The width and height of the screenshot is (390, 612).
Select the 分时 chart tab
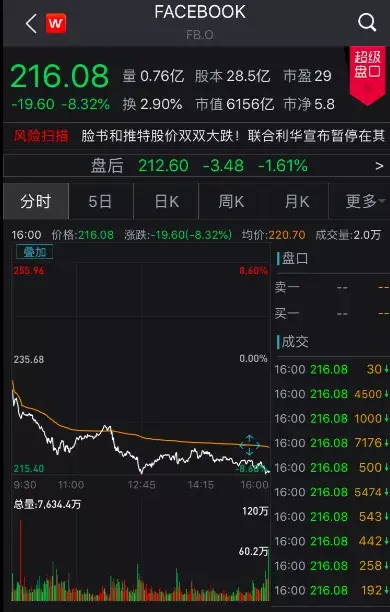pos(36,201)
